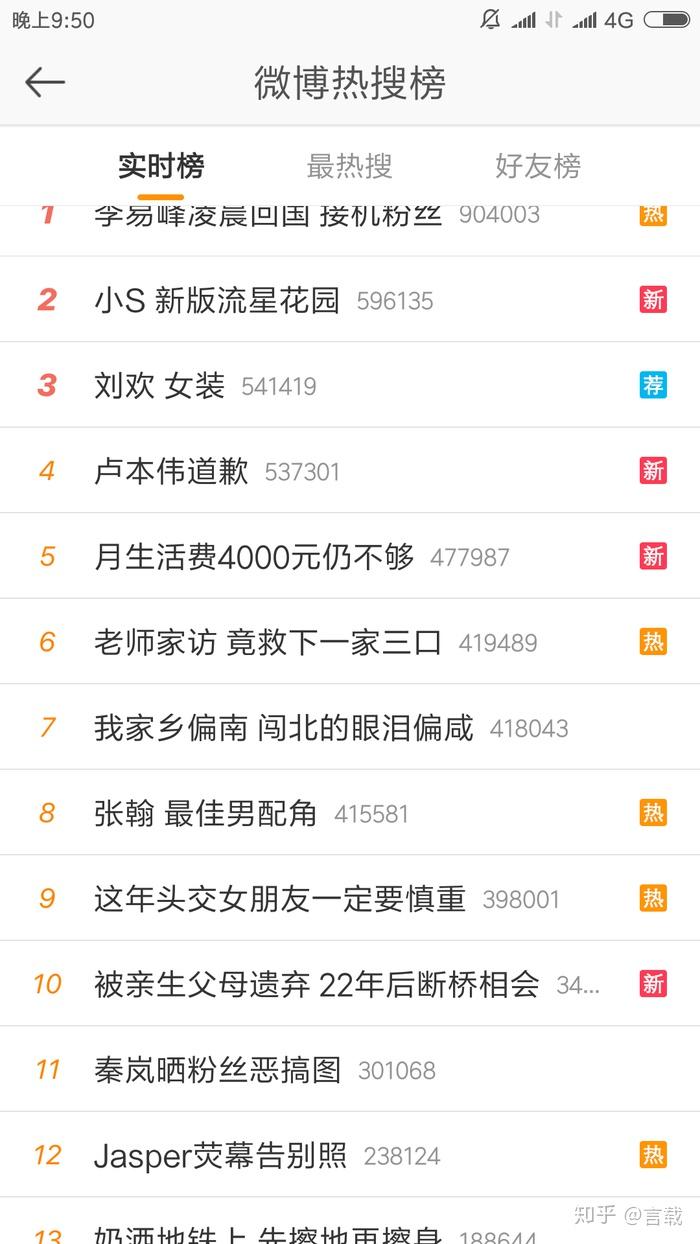View the 刘欢 女装 trending topic
Screen dimensions: 700x1244
(x=160, y=386)
